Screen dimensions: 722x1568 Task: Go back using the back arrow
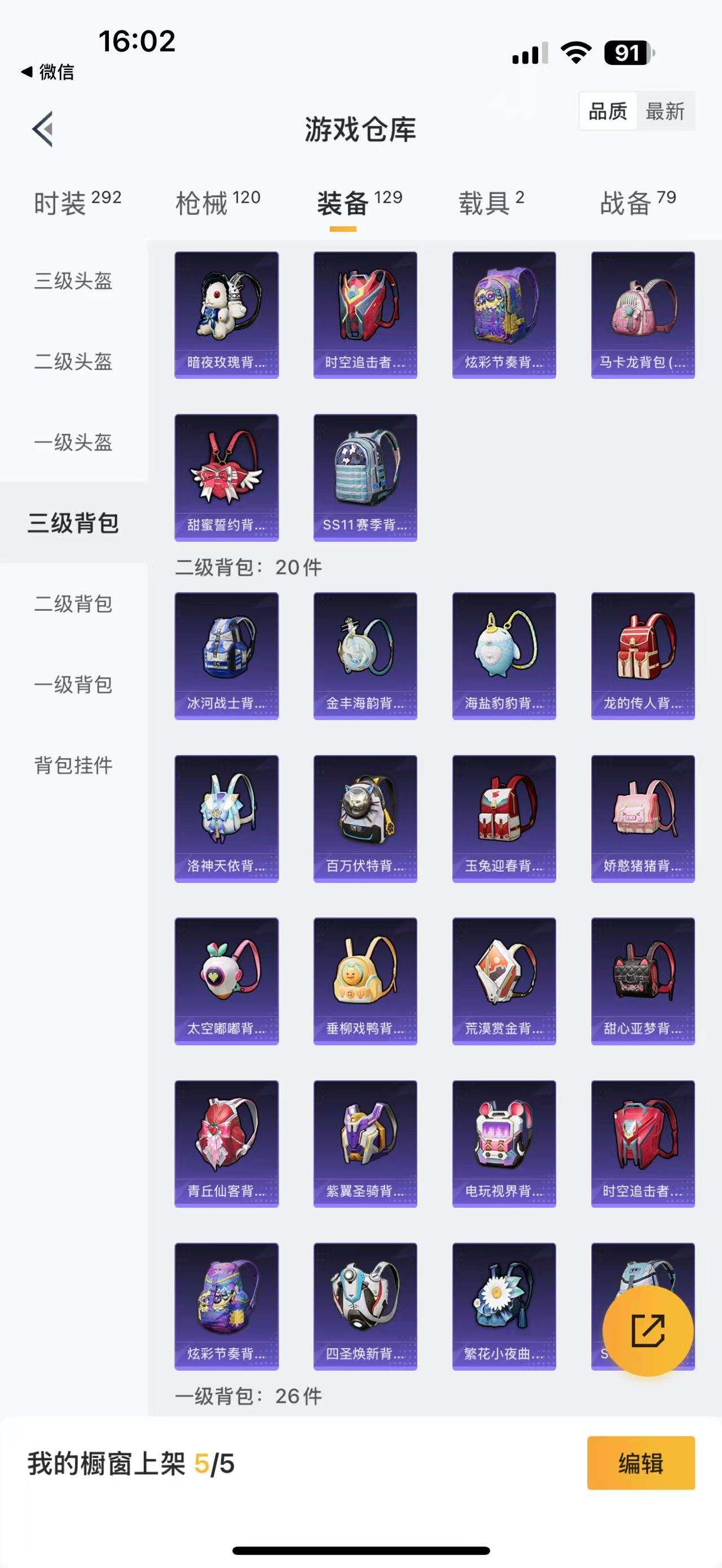tap(43, 129)
